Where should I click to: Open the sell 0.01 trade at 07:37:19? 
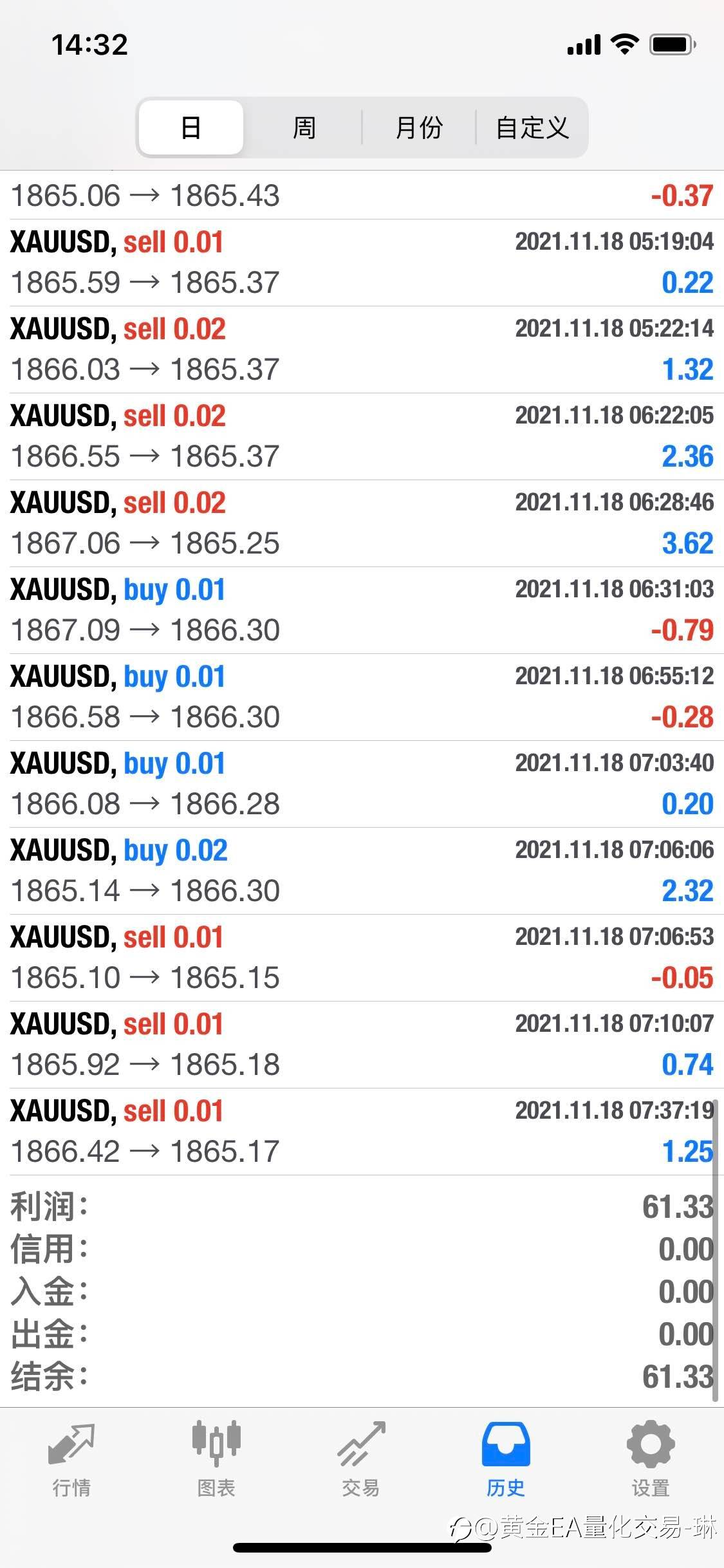coord(362,1132)
